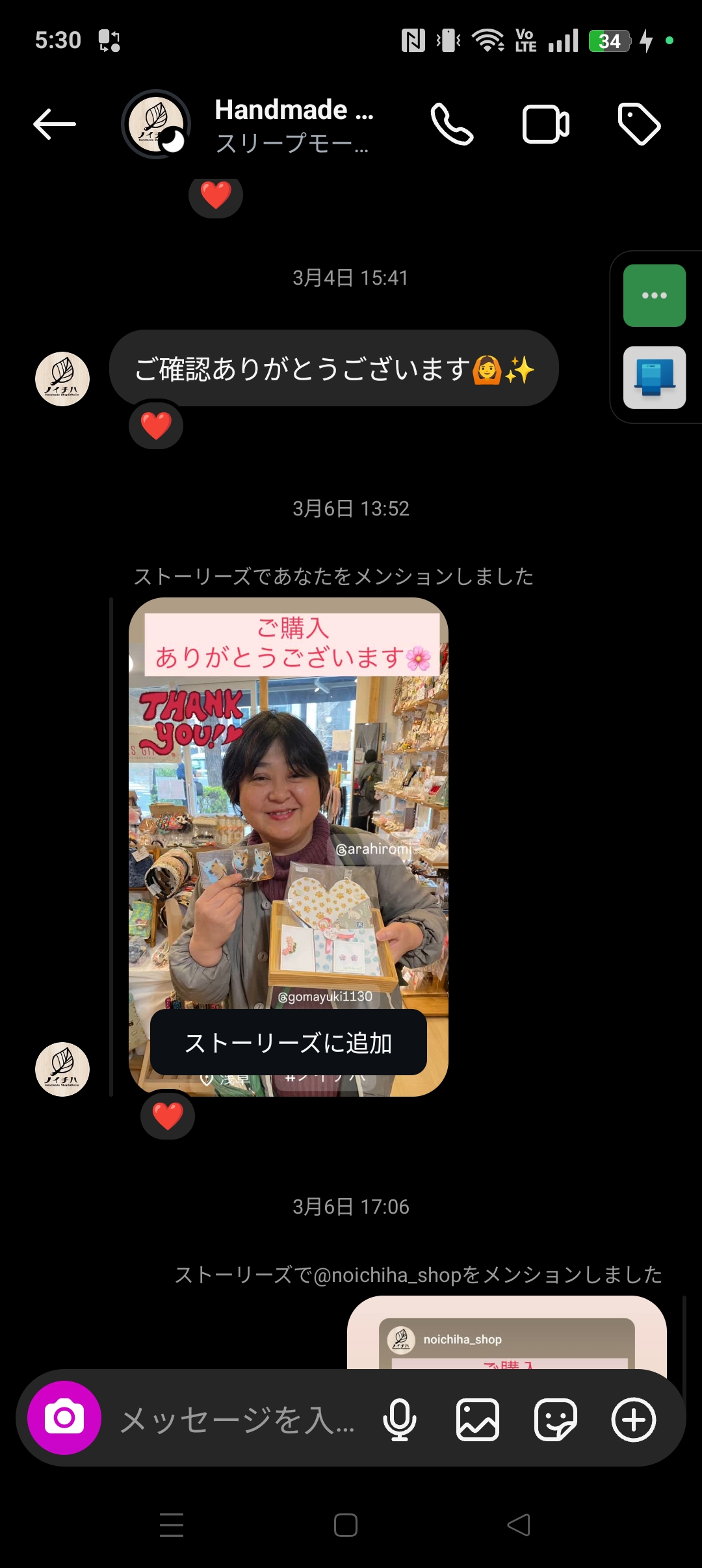
Task: Open the label tag icon
Action: (x=639, y=124)
